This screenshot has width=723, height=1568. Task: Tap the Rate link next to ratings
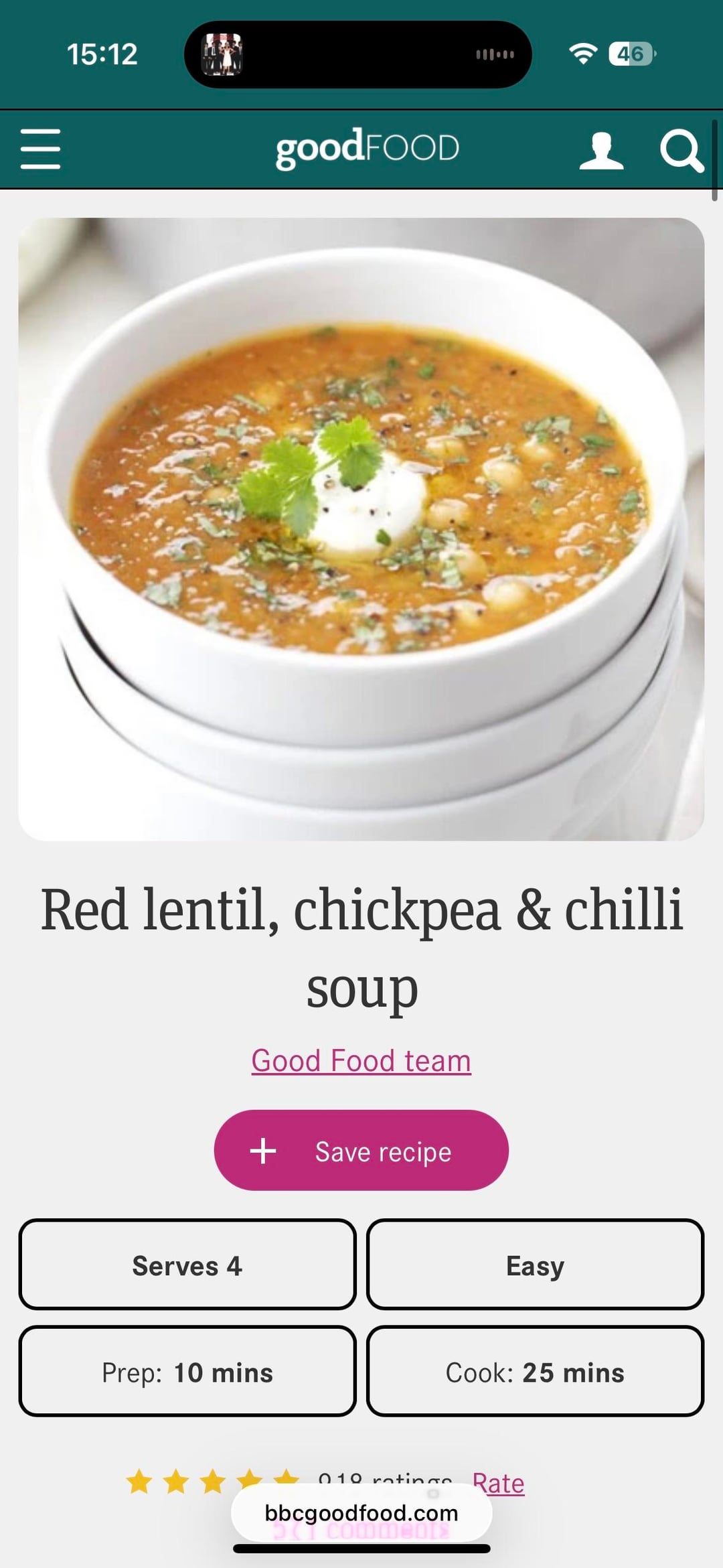498,1482
